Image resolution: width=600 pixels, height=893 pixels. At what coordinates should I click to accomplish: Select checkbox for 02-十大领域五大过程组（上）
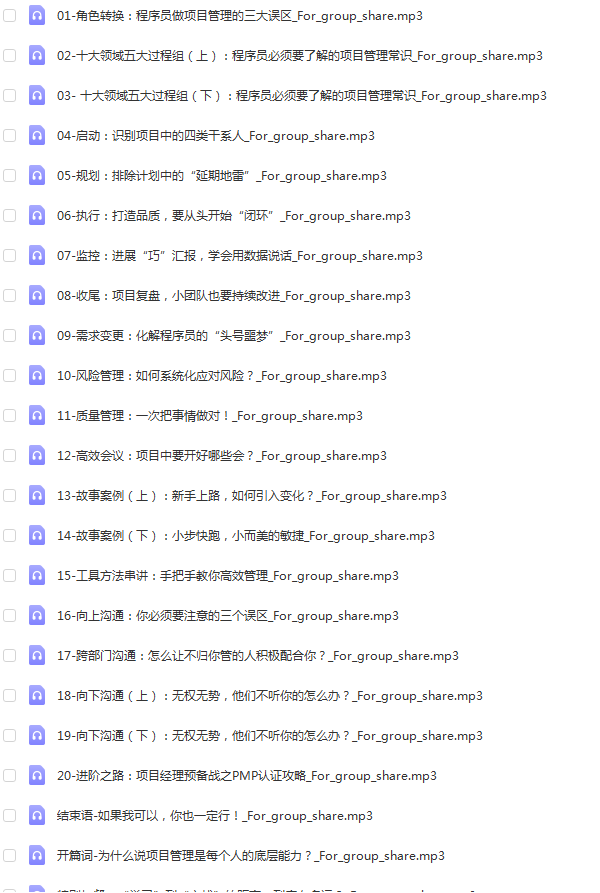point(10,56)
